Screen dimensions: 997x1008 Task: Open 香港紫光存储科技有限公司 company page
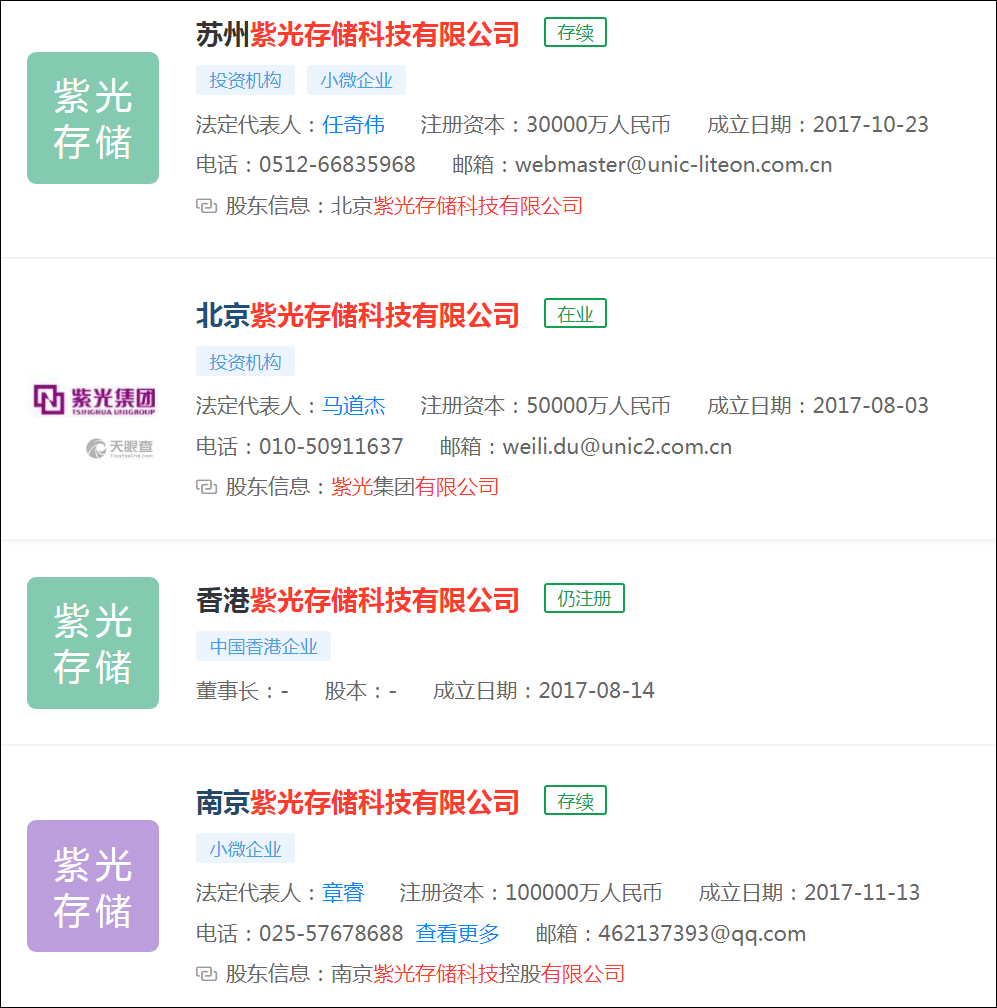358,600
